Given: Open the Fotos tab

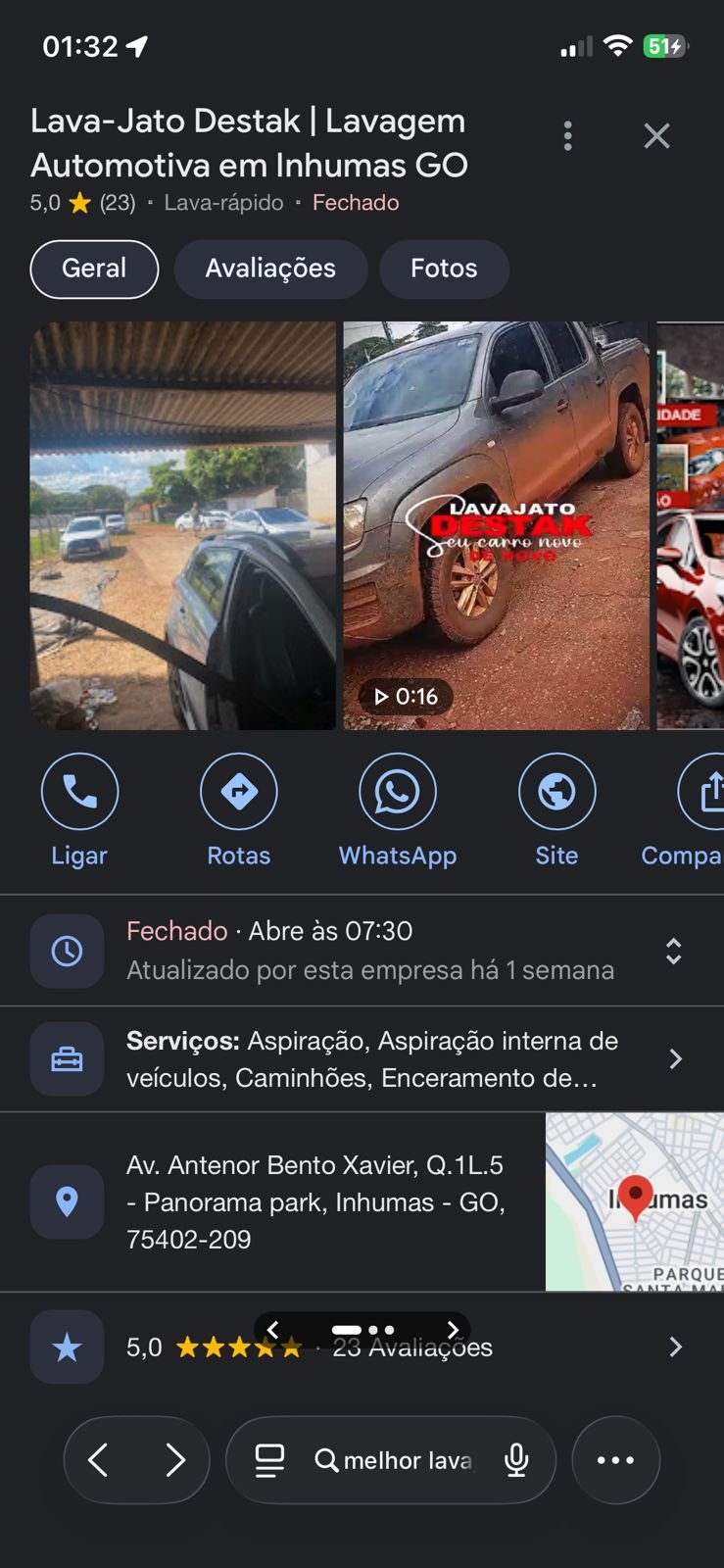Looking at the screenshot, I should 444,269.
